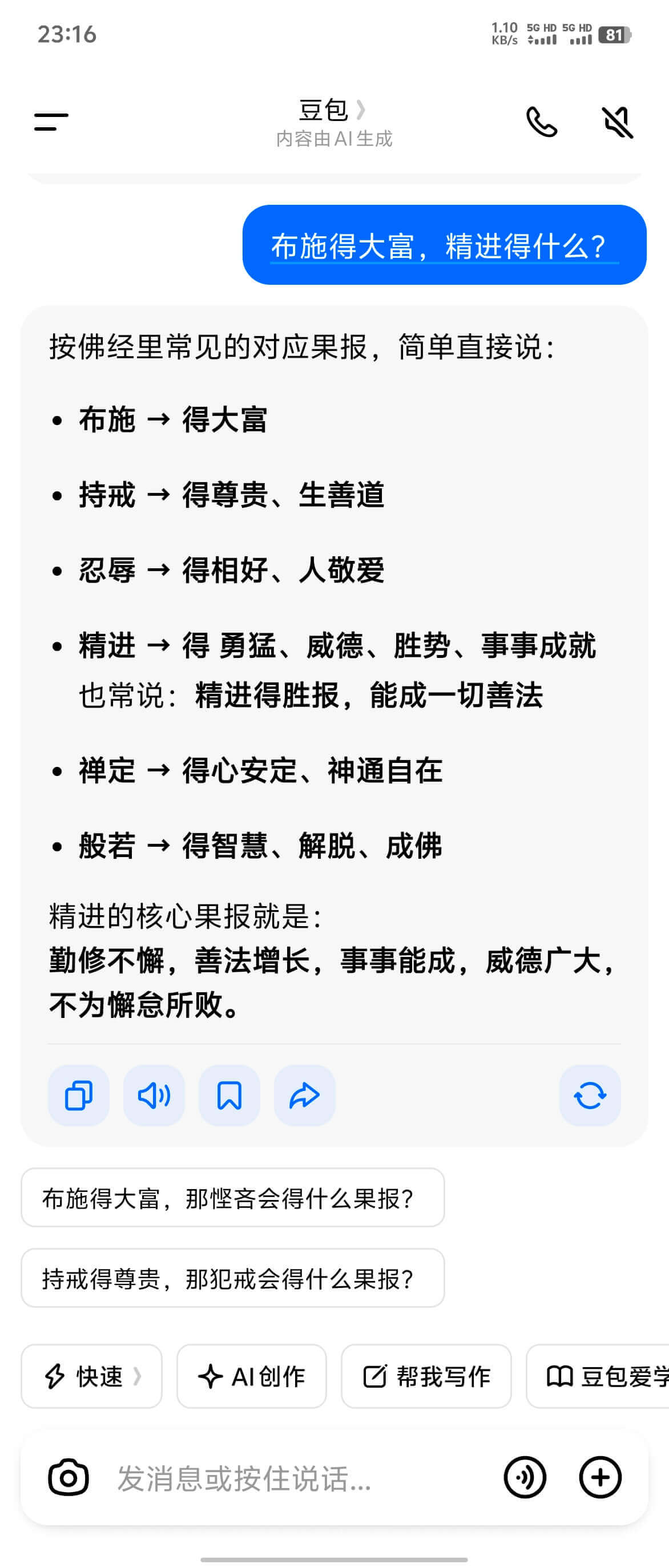The image size is (669, 1568).
Task: Focus the message input field
Action: point(292,1478)
